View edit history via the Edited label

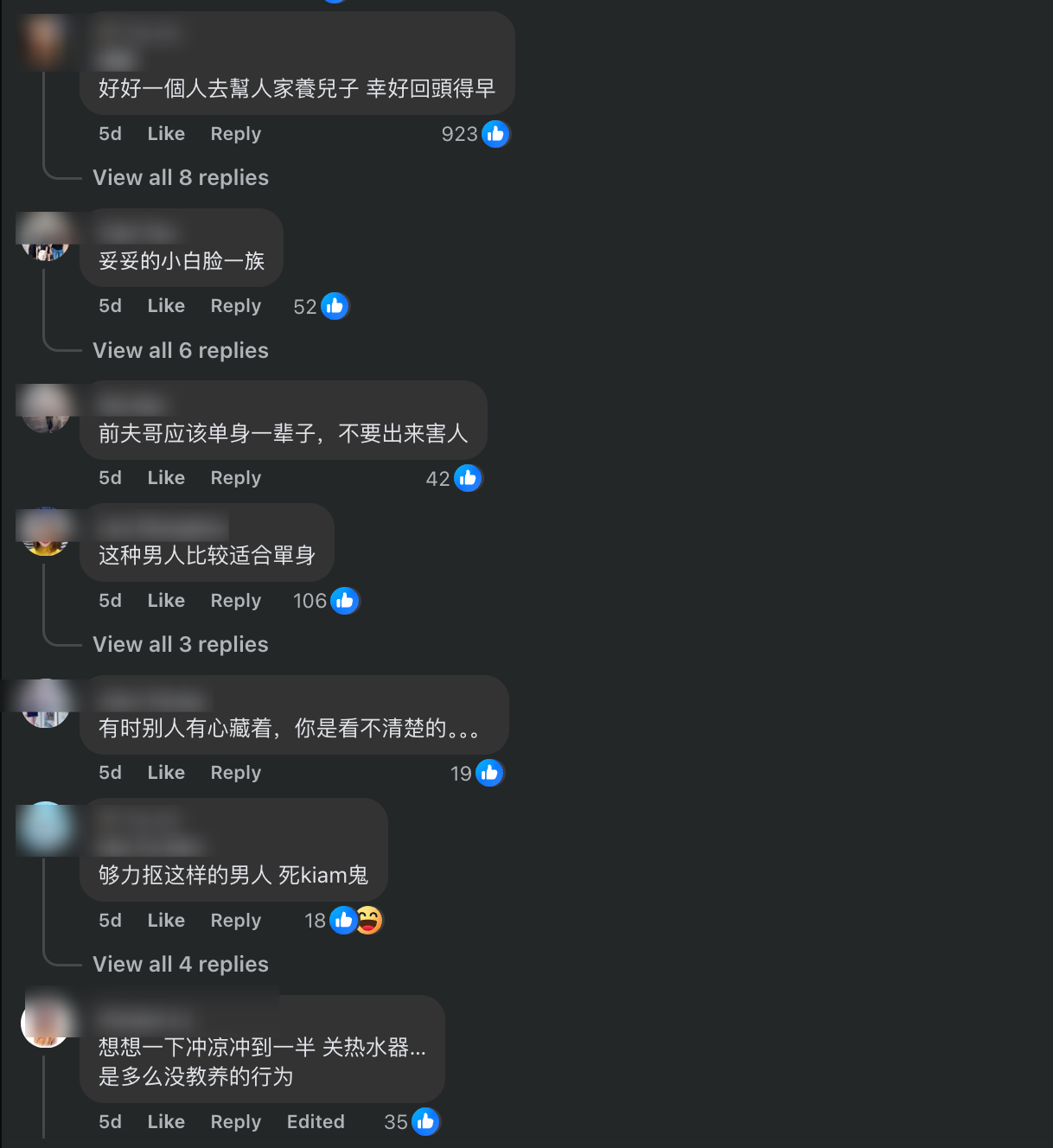pyautogui.click(x=316, y=1122)
